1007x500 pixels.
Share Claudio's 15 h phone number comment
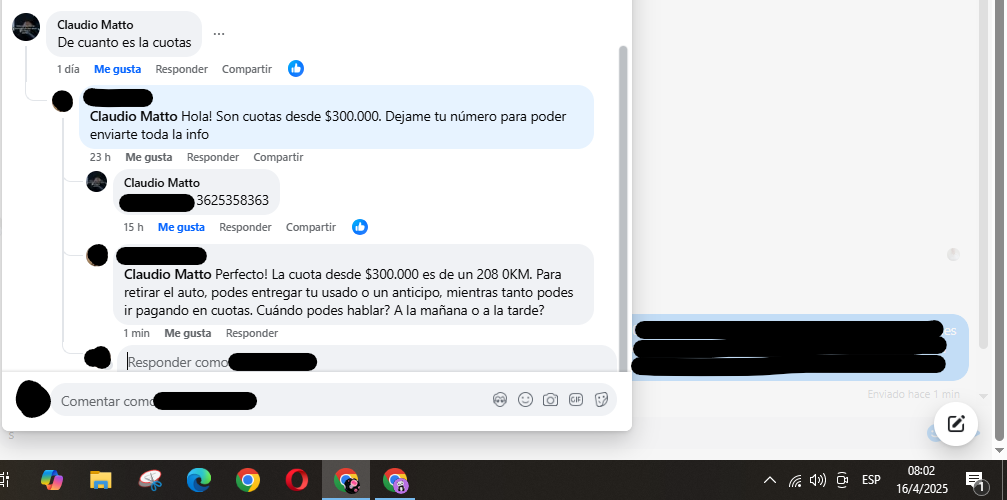pos(310,227)
